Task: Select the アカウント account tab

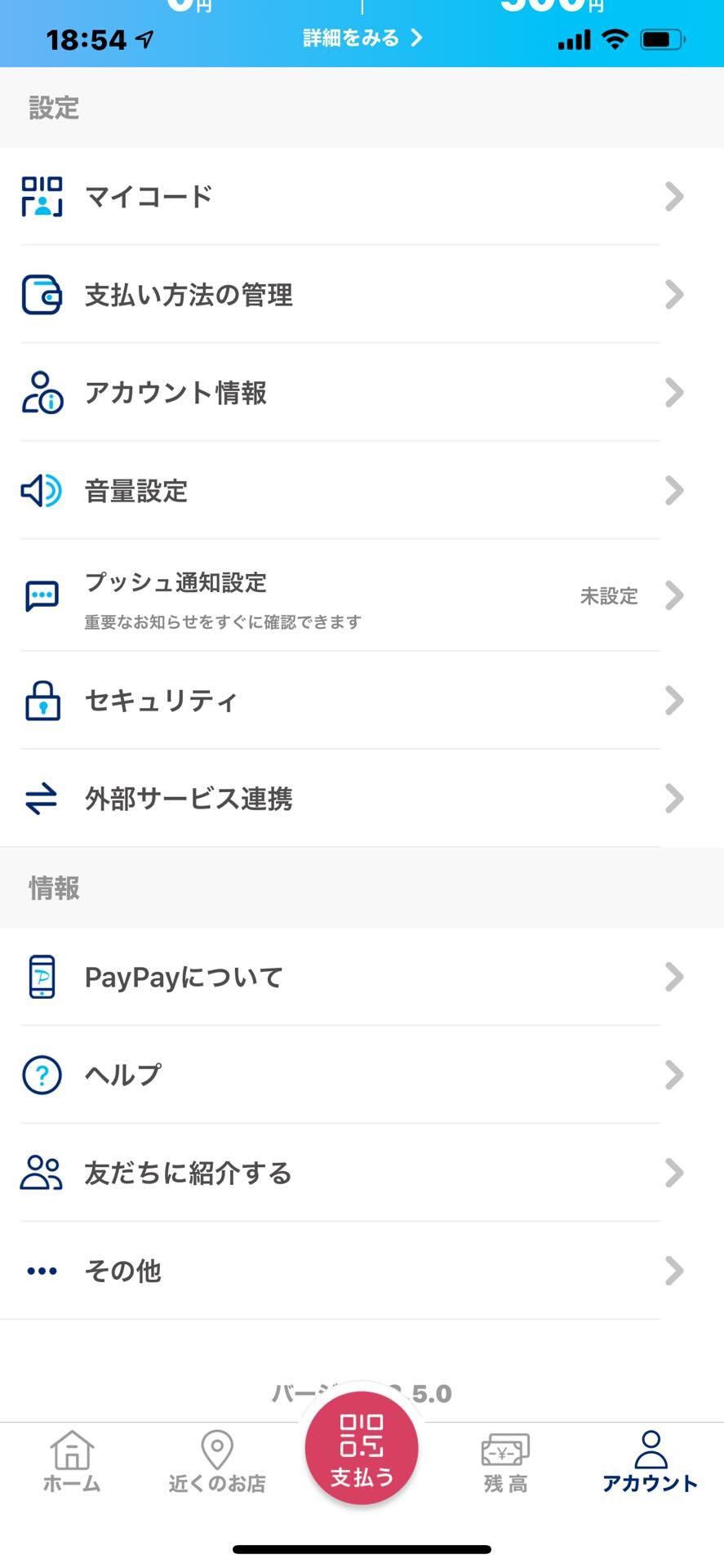Action: [650, 1463]
